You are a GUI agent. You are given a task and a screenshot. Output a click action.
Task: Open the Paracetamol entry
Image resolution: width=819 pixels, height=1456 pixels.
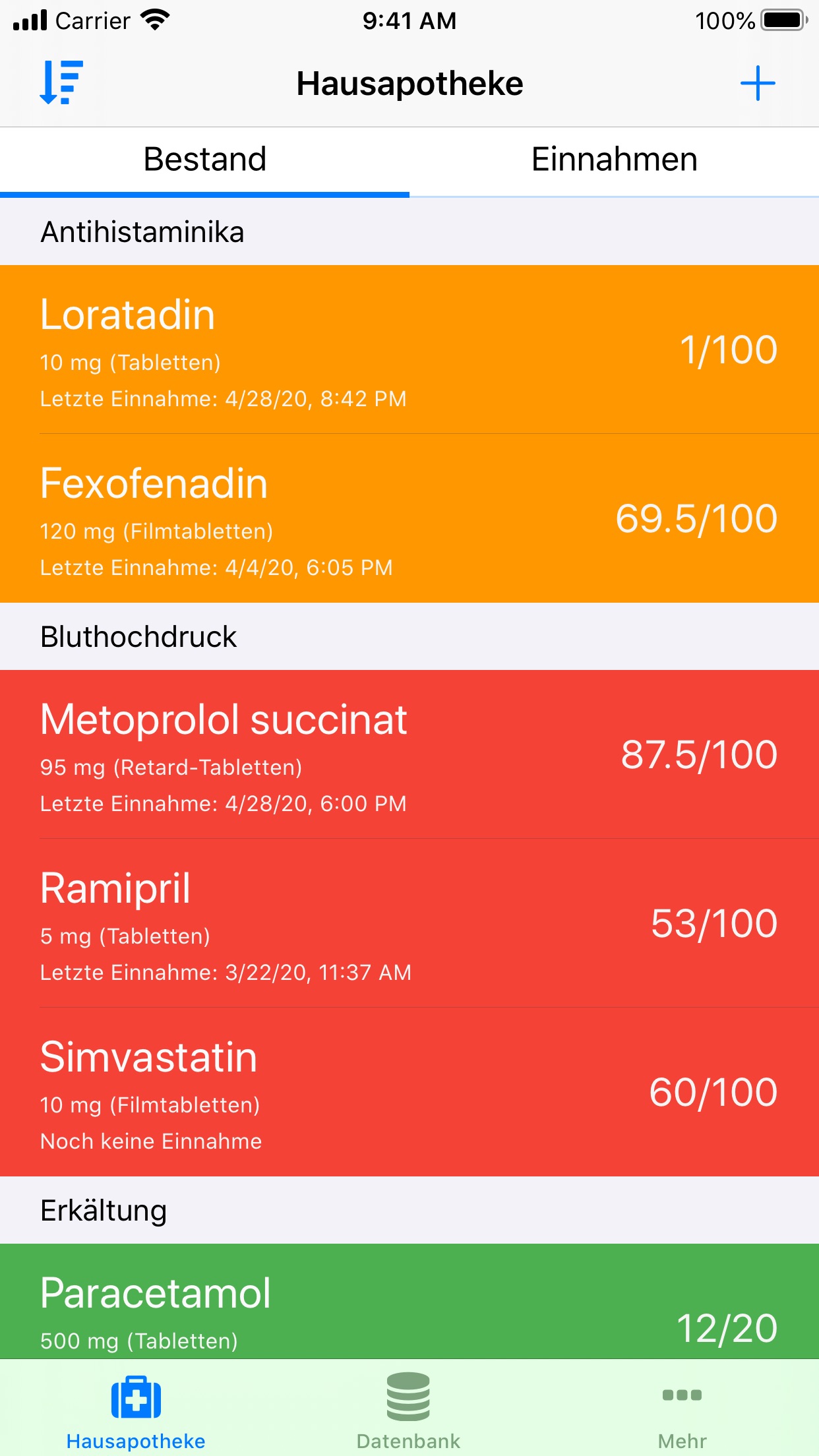click(409, 1302)
